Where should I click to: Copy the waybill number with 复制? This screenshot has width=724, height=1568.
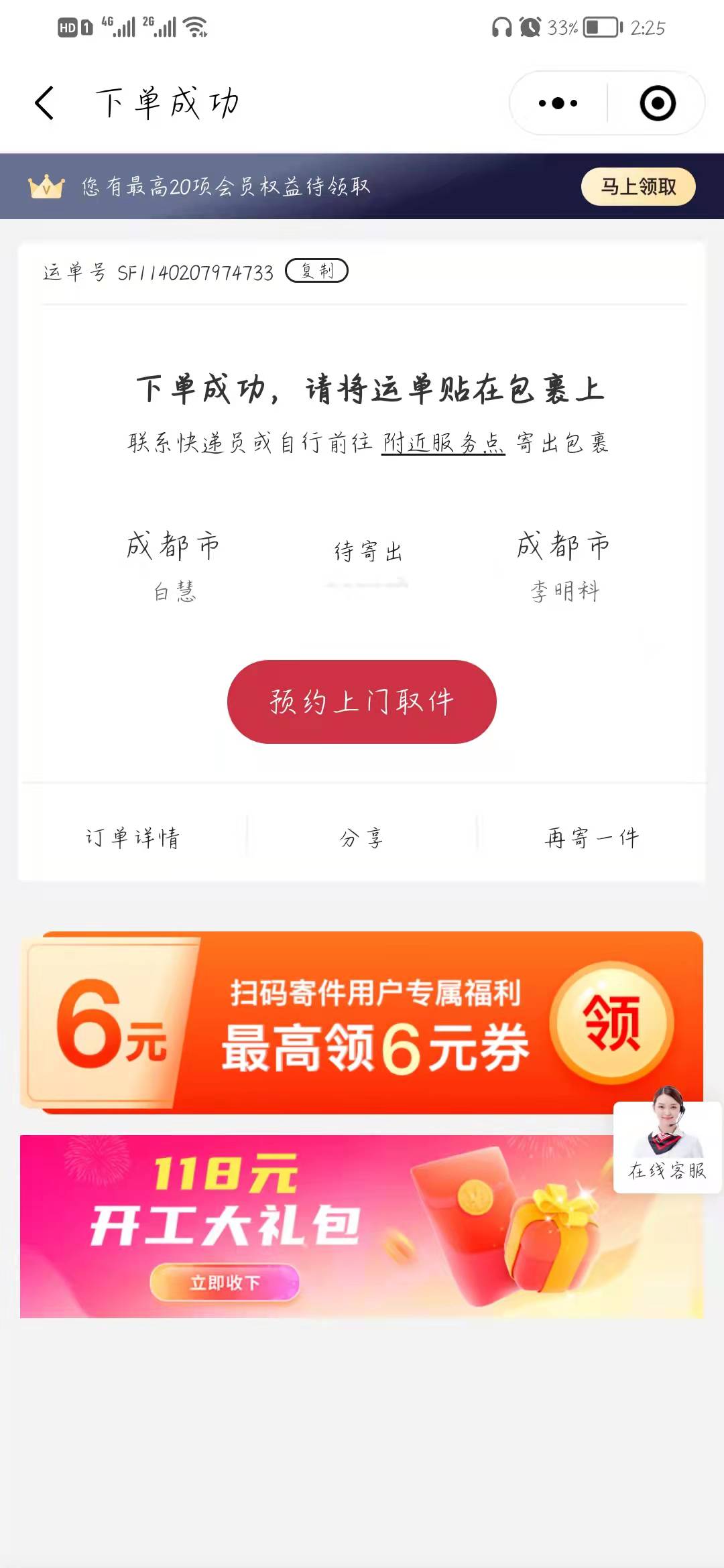tap(316, 271)
